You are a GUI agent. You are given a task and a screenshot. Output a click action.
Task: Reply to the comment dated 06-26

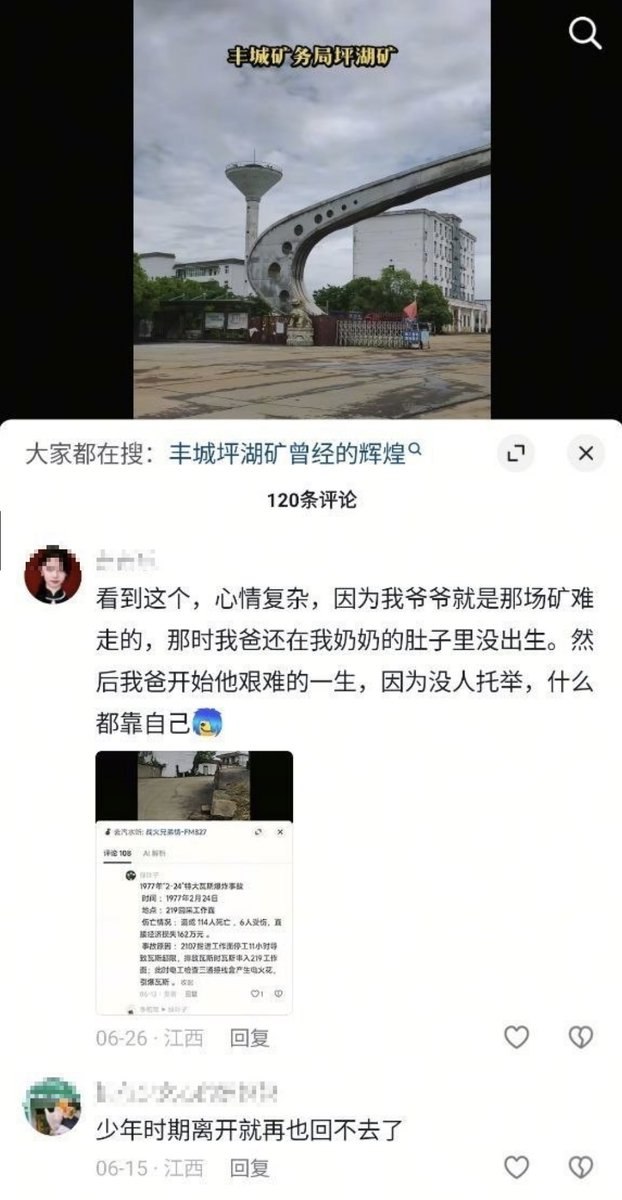click(x=250, y=1038)
